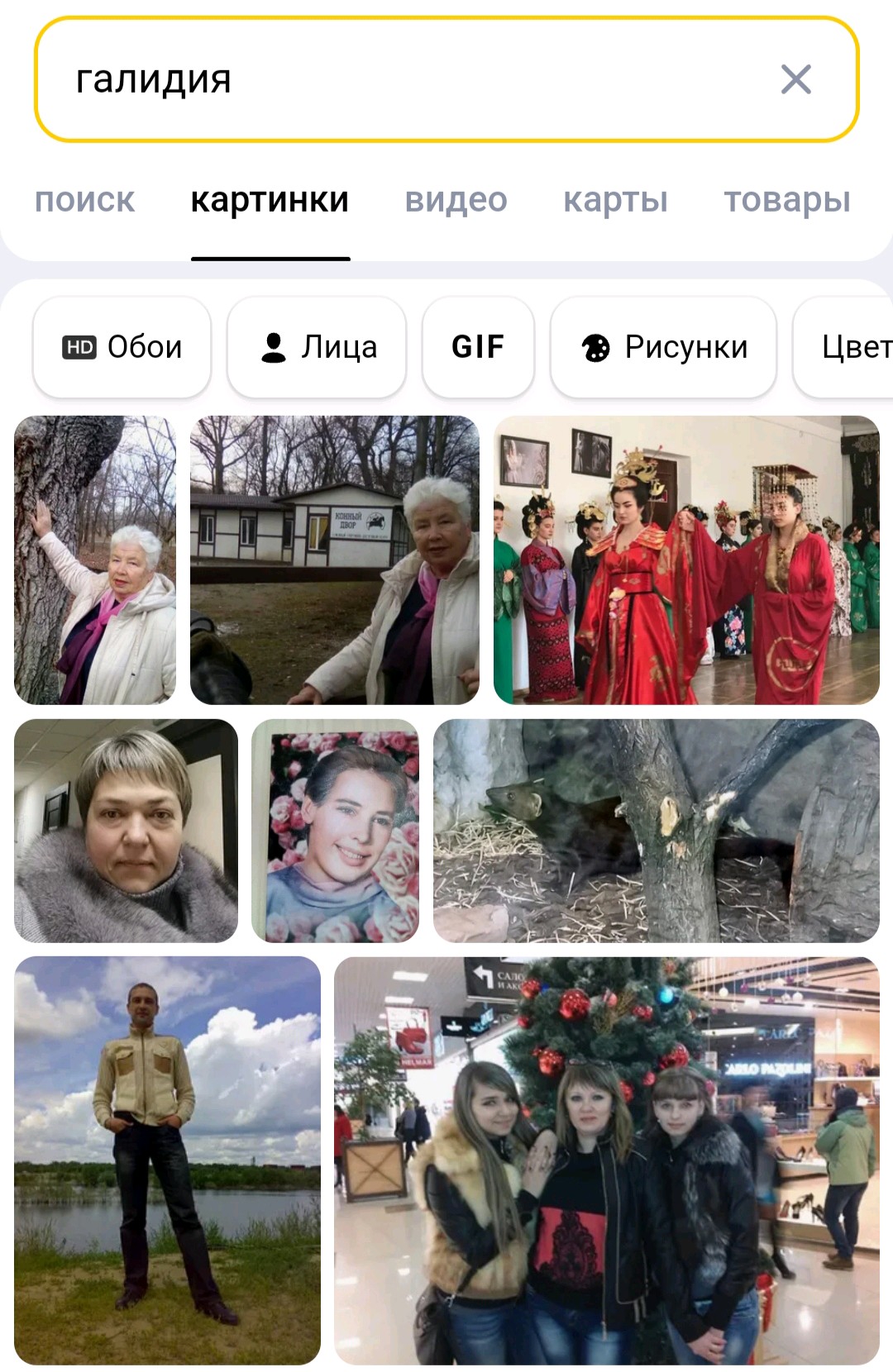Switch to the поиск tab
Viewport: 893px width, 1372px height.
pyautogui.click(x=84, y=200)
